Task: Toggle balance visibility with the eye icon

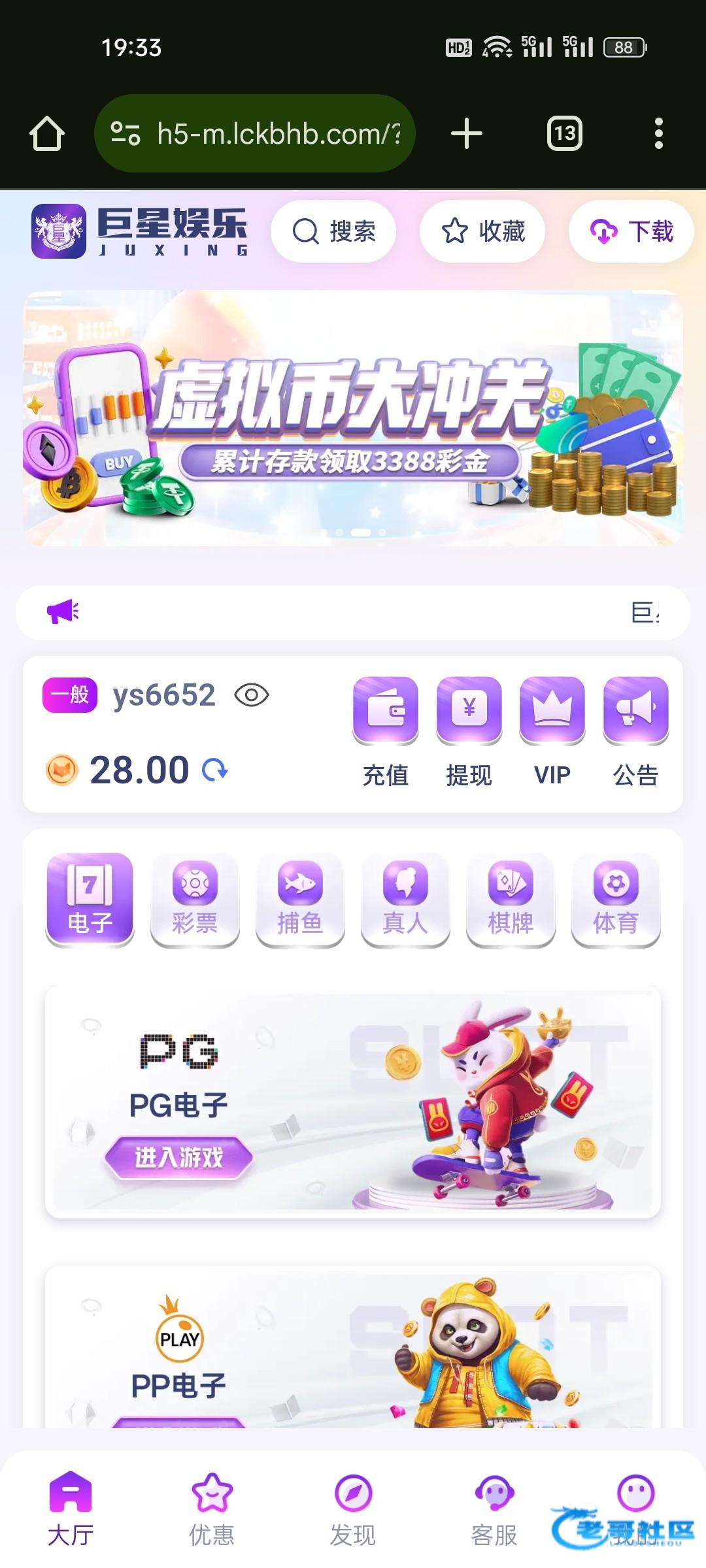Action: click(x=252, y=695)
